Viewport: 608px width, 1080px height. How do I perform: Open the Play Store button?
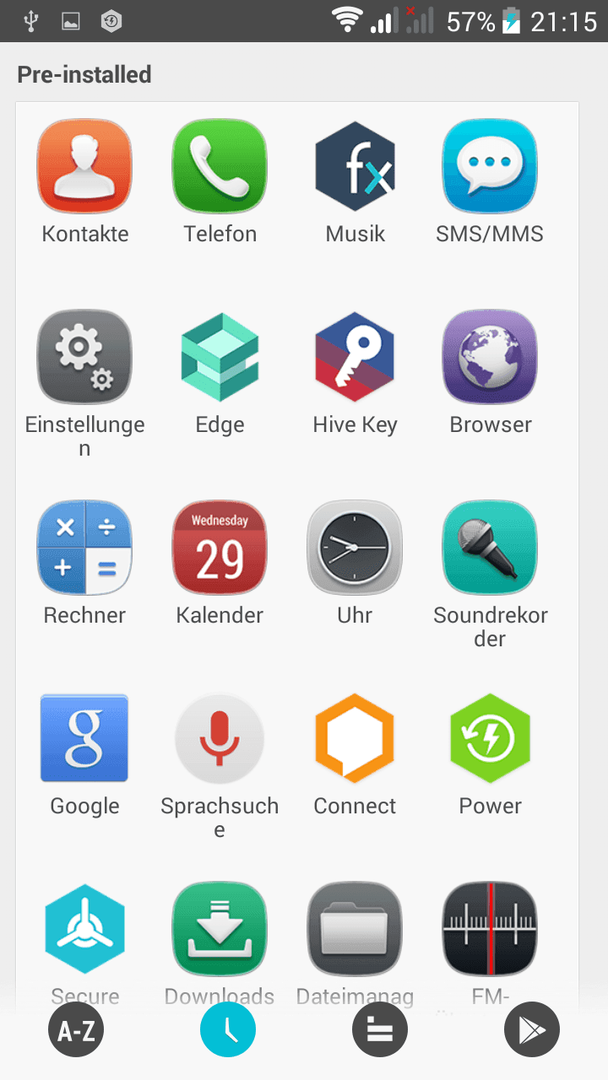pos(532,1030)
